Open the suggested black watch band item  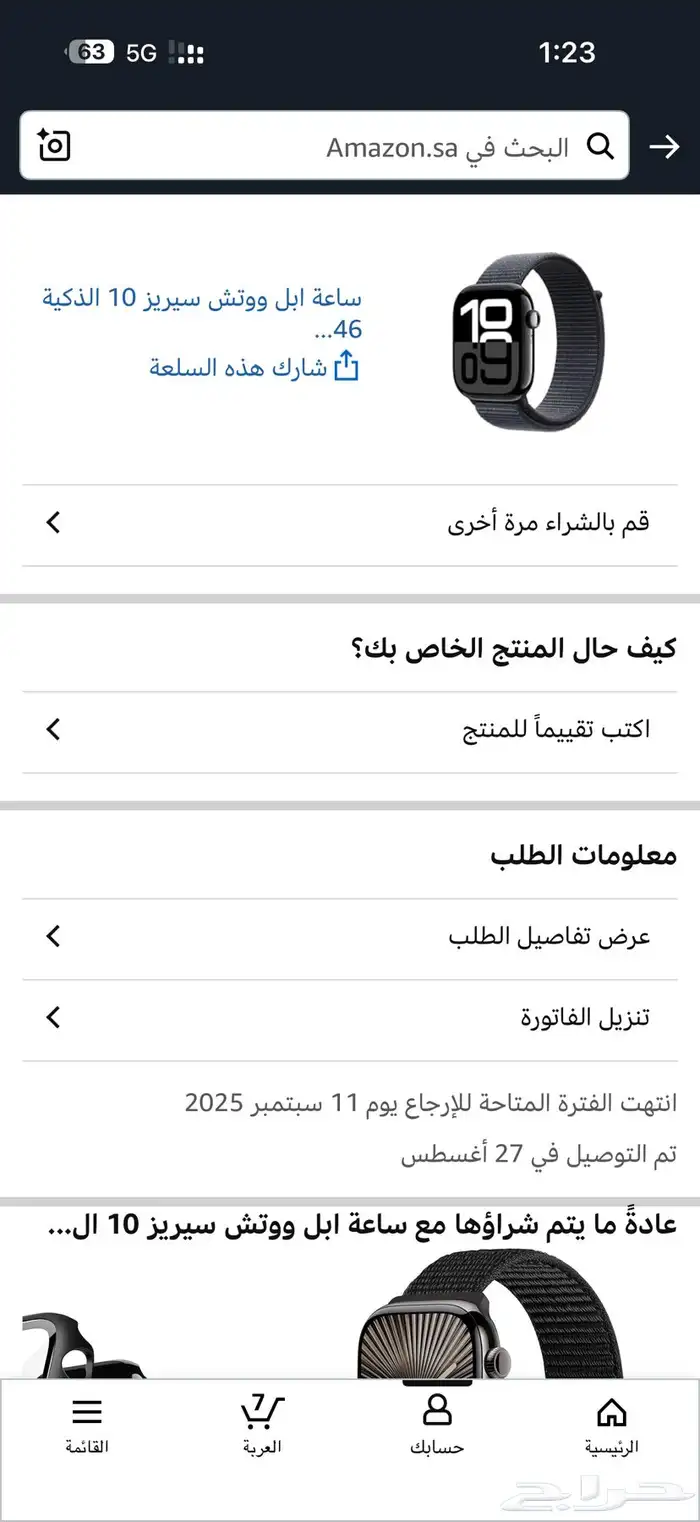[x=489, y=1314]
